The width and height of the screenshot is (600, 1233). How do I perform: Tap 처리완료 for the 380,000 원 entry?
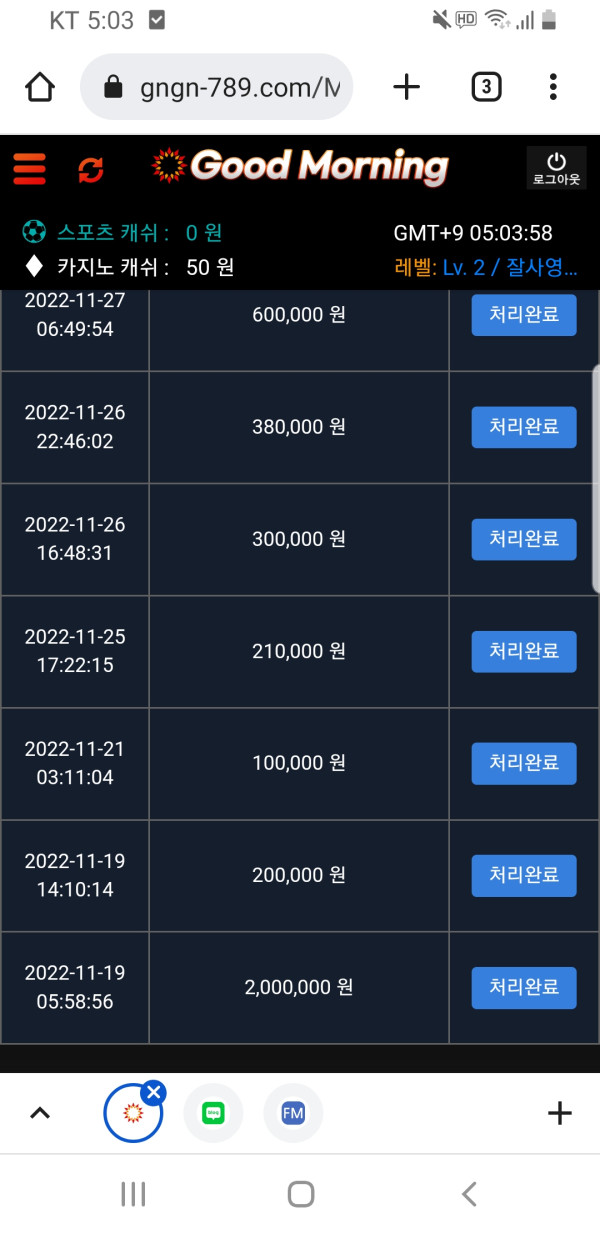click(524, 427)
